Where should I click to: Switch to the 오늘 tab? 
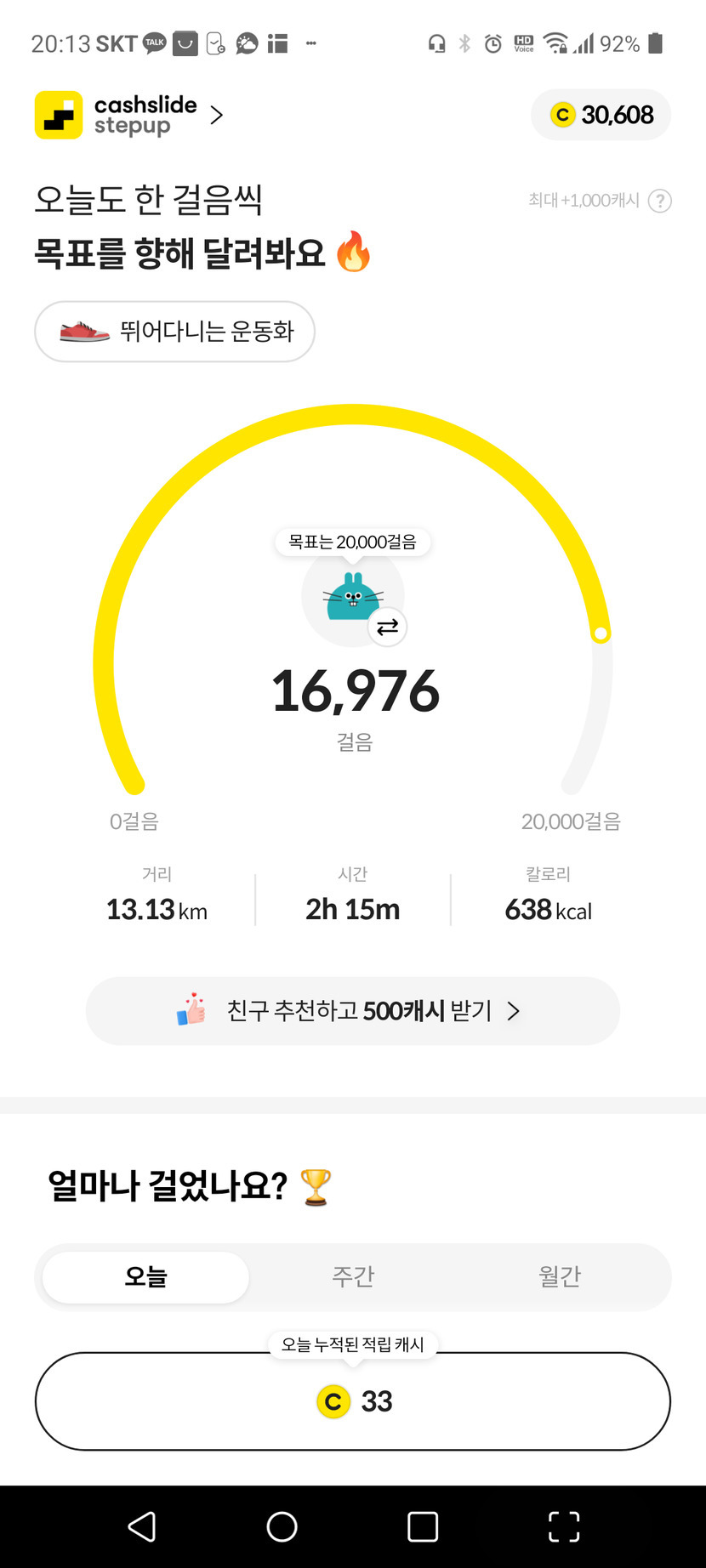(145, 1277)
